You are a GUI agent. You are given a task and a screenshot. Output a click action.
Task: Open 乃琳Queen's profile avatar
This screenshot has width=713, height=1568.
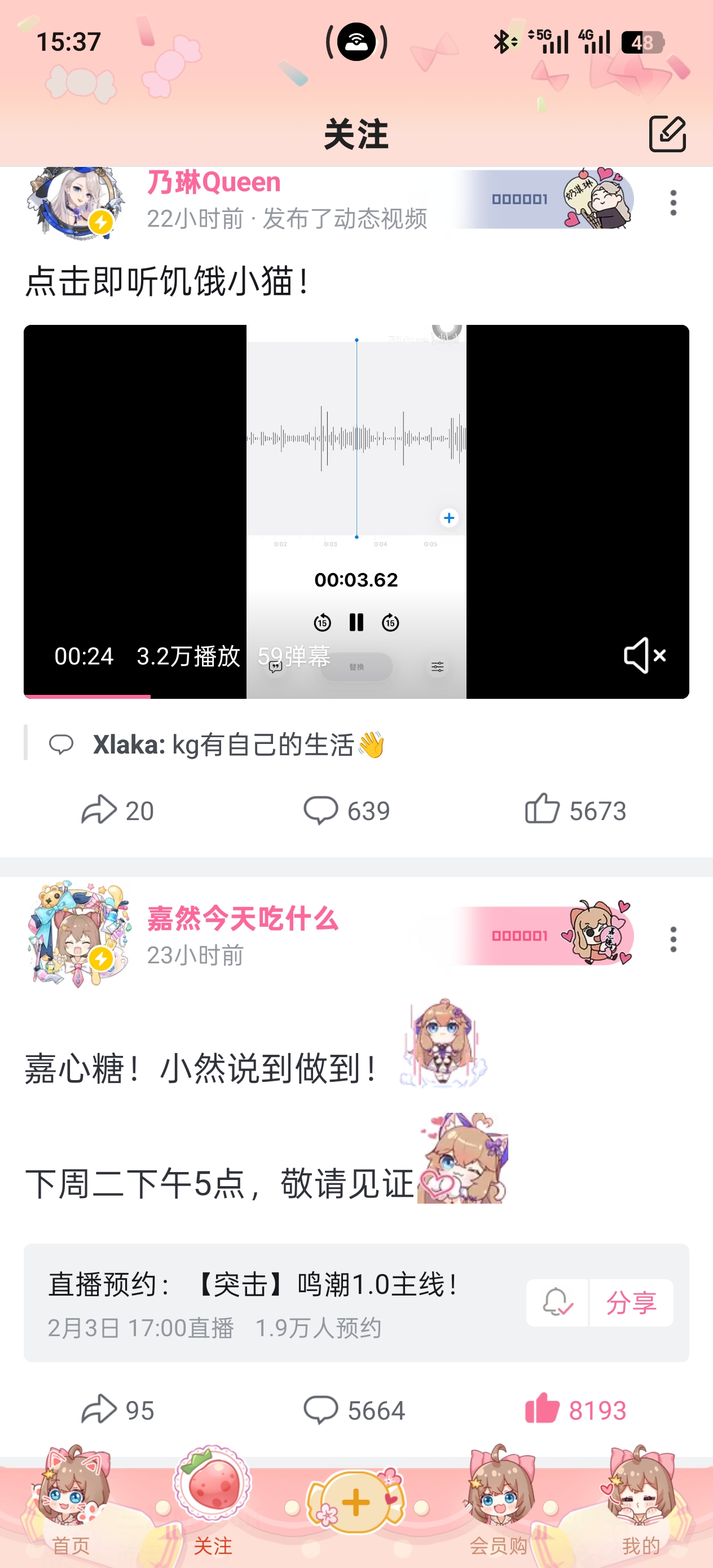[x=74, y=203]
